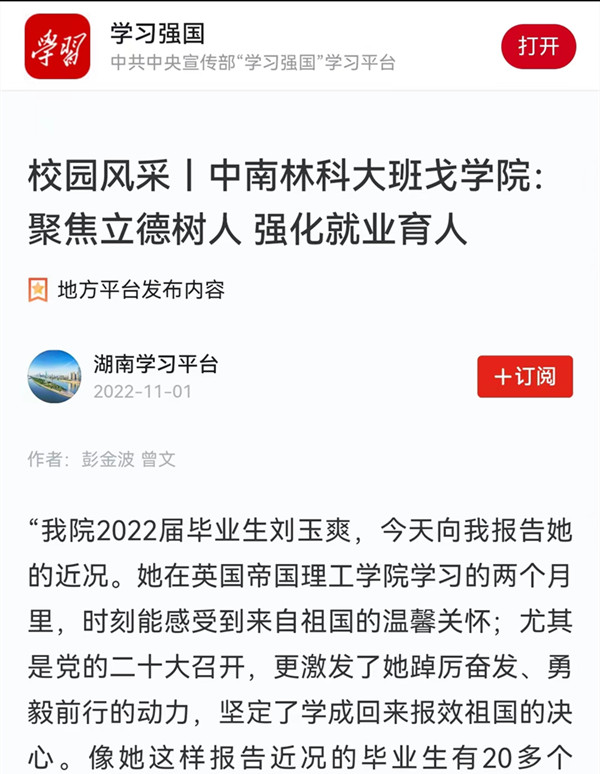This screenshot has width=600, height=774.
Task: Open the 湖南学习平台 publisher avatar
Action: tap(54, 376)
